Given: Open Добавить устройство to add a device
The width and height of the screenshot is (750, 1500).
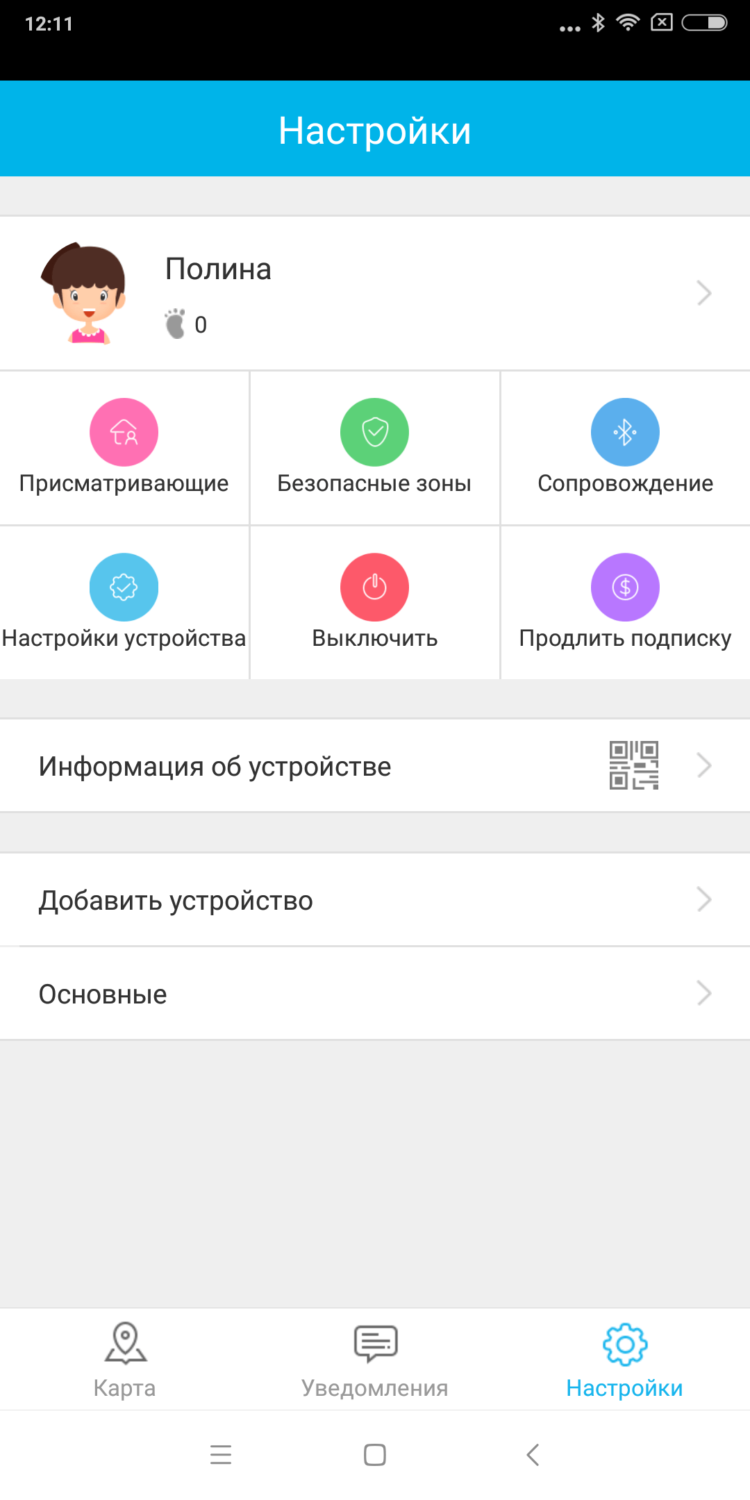Looking at the screenshot, I should click(x=374, y=899).
